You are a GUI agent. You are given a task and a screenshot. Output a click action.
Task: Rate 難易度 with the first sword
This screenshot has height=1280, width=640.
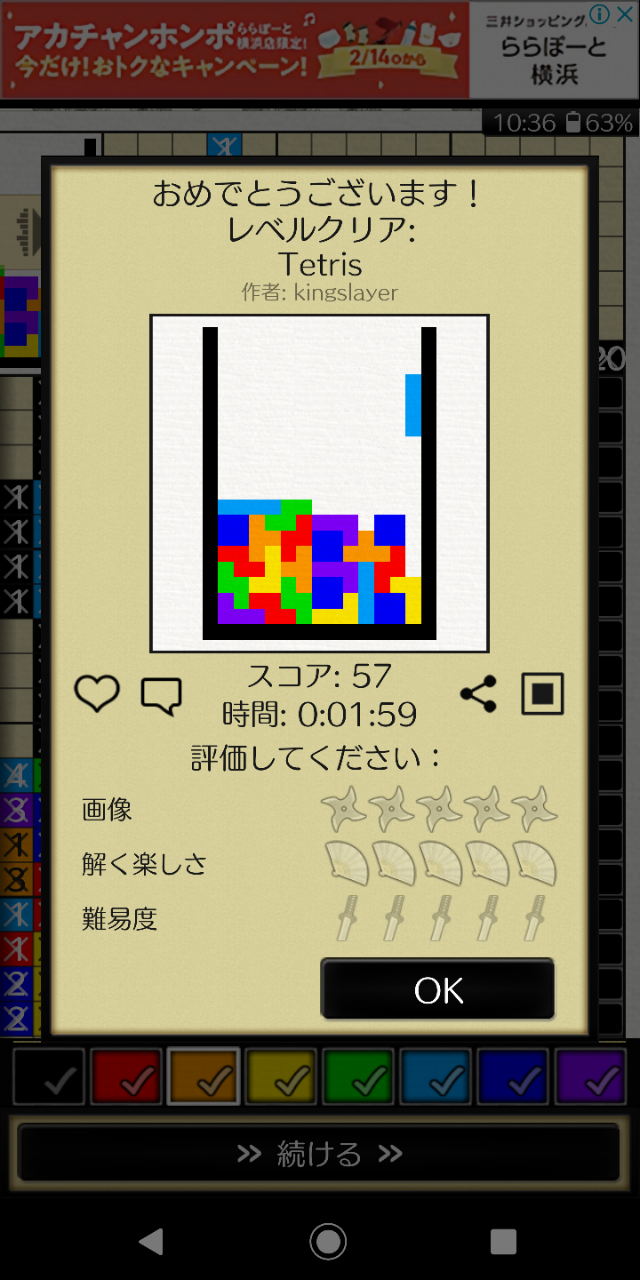pyautogui.click(x=346, y=917)
